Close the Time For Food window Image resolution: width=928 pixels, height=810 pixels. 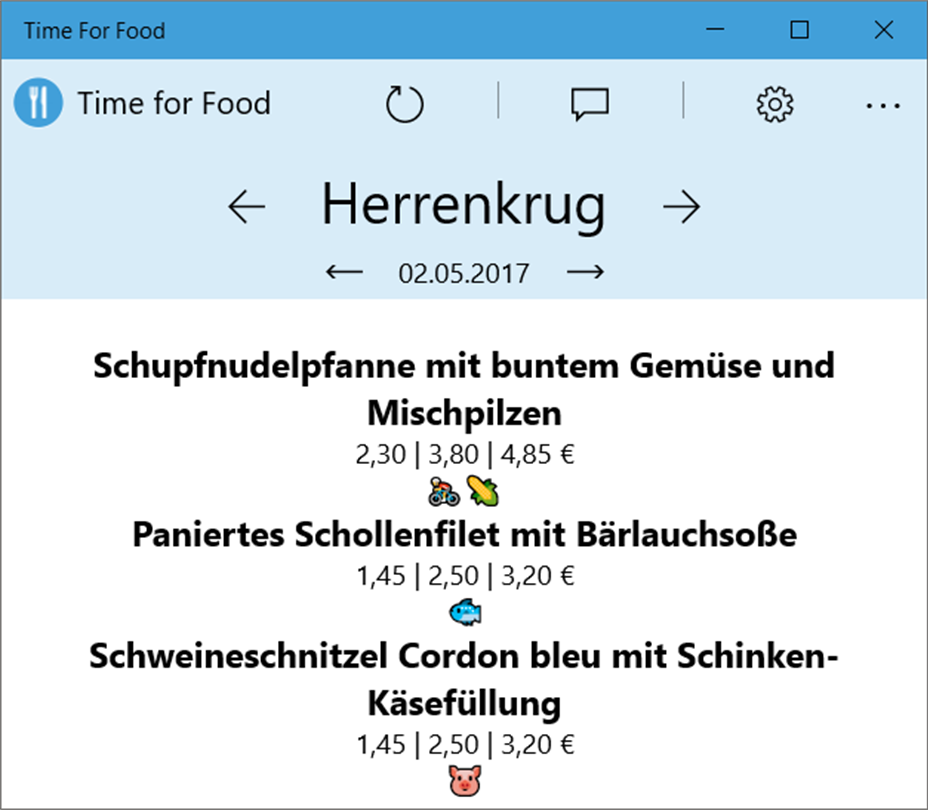coord(883,30)
